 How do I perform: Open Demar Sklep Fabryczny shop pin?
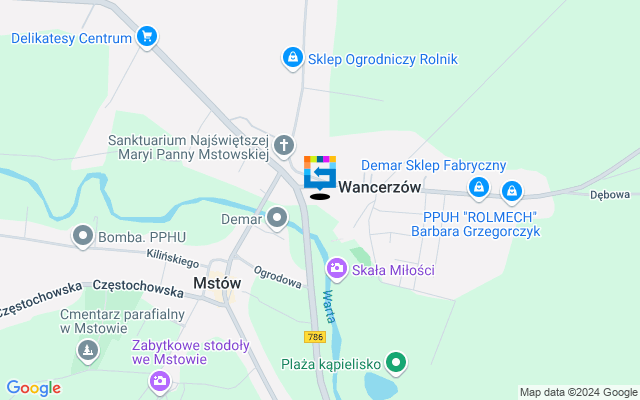480,188
